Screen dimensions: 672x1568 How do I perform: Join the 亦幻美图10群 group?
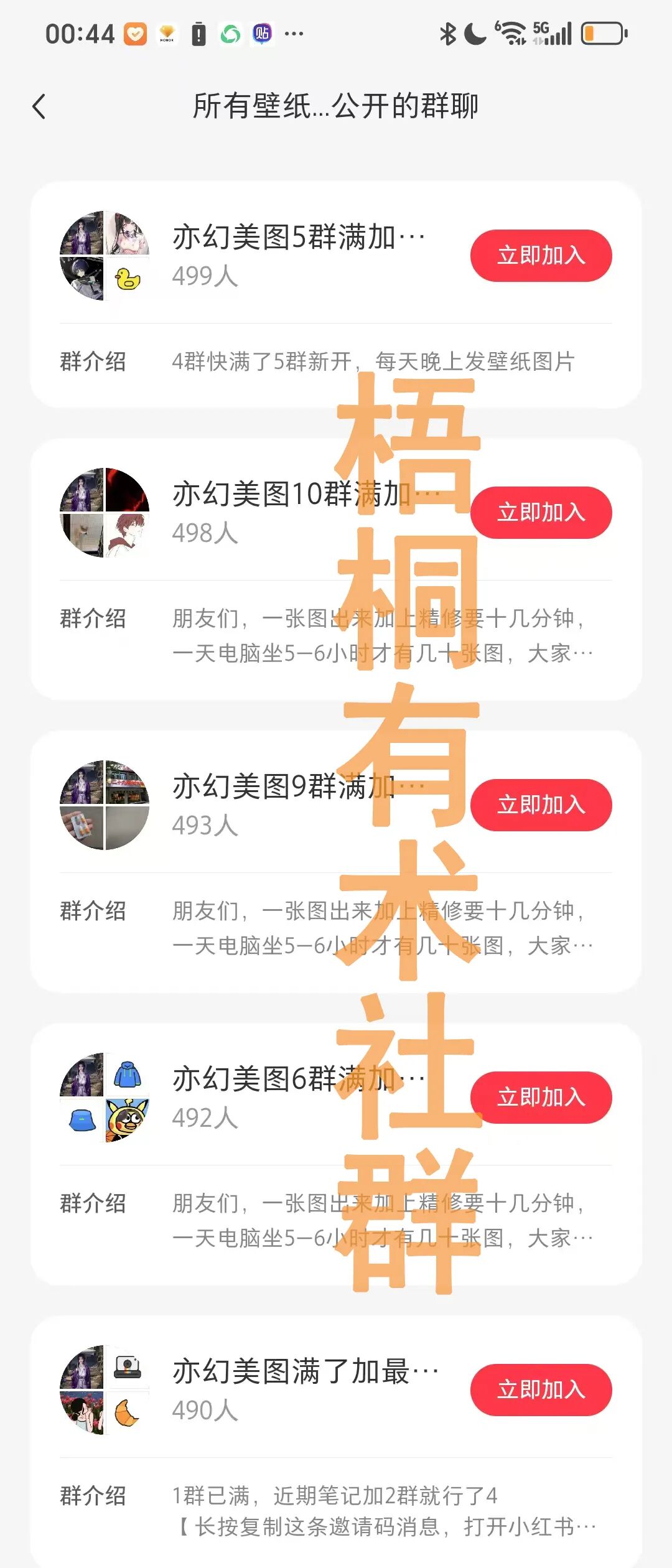[x=541, y=512]
